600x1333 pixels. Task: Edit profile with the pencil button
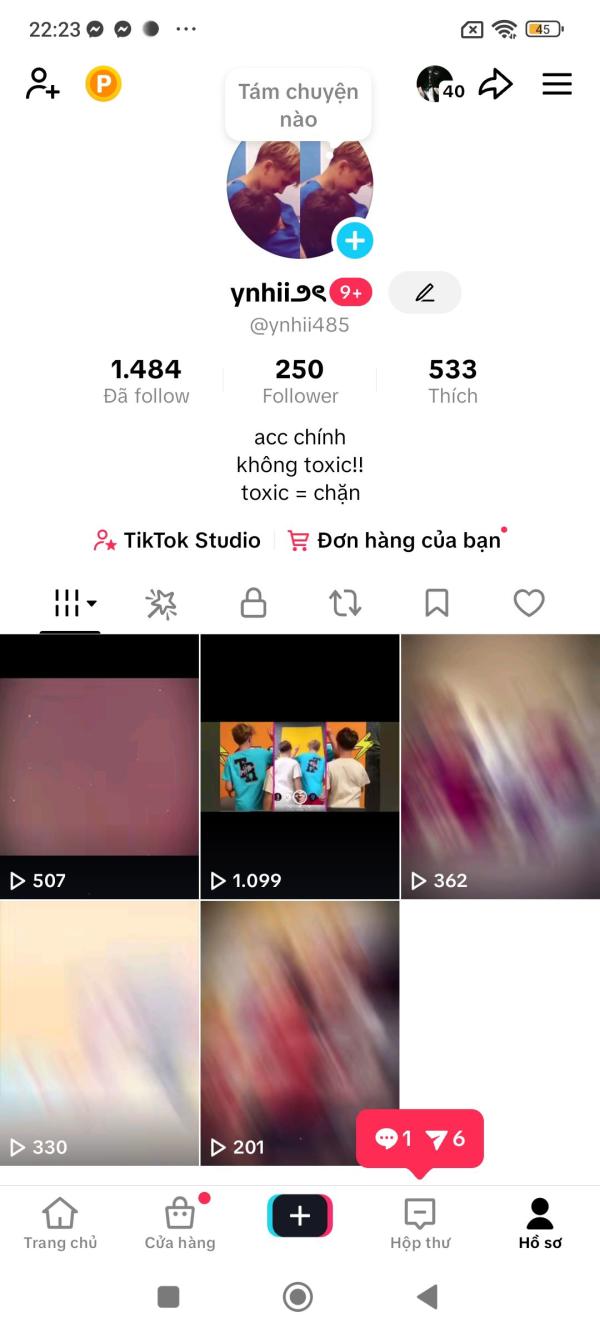(x=425, y=292)
